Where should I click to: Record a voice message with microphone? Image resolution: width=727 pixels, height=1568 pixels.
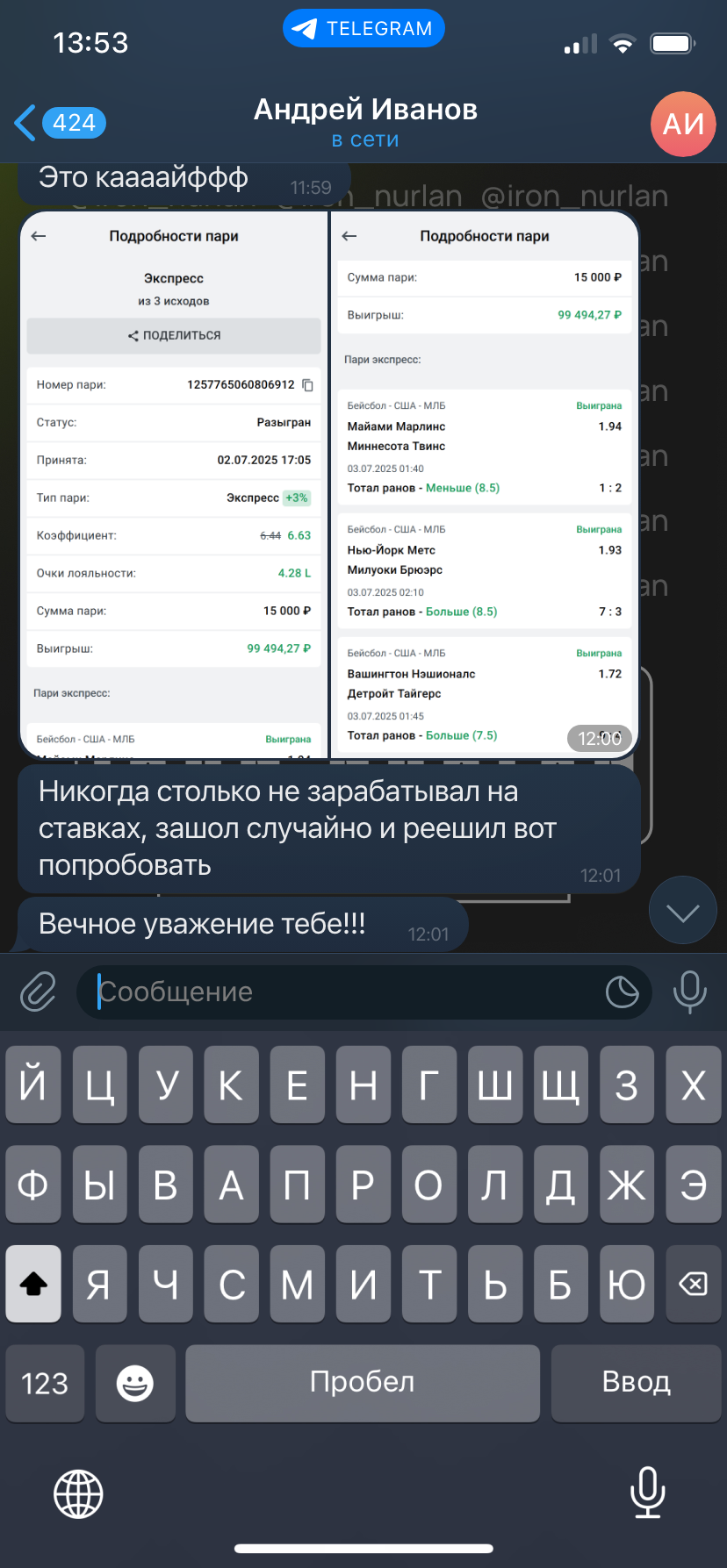pos(689,992)
